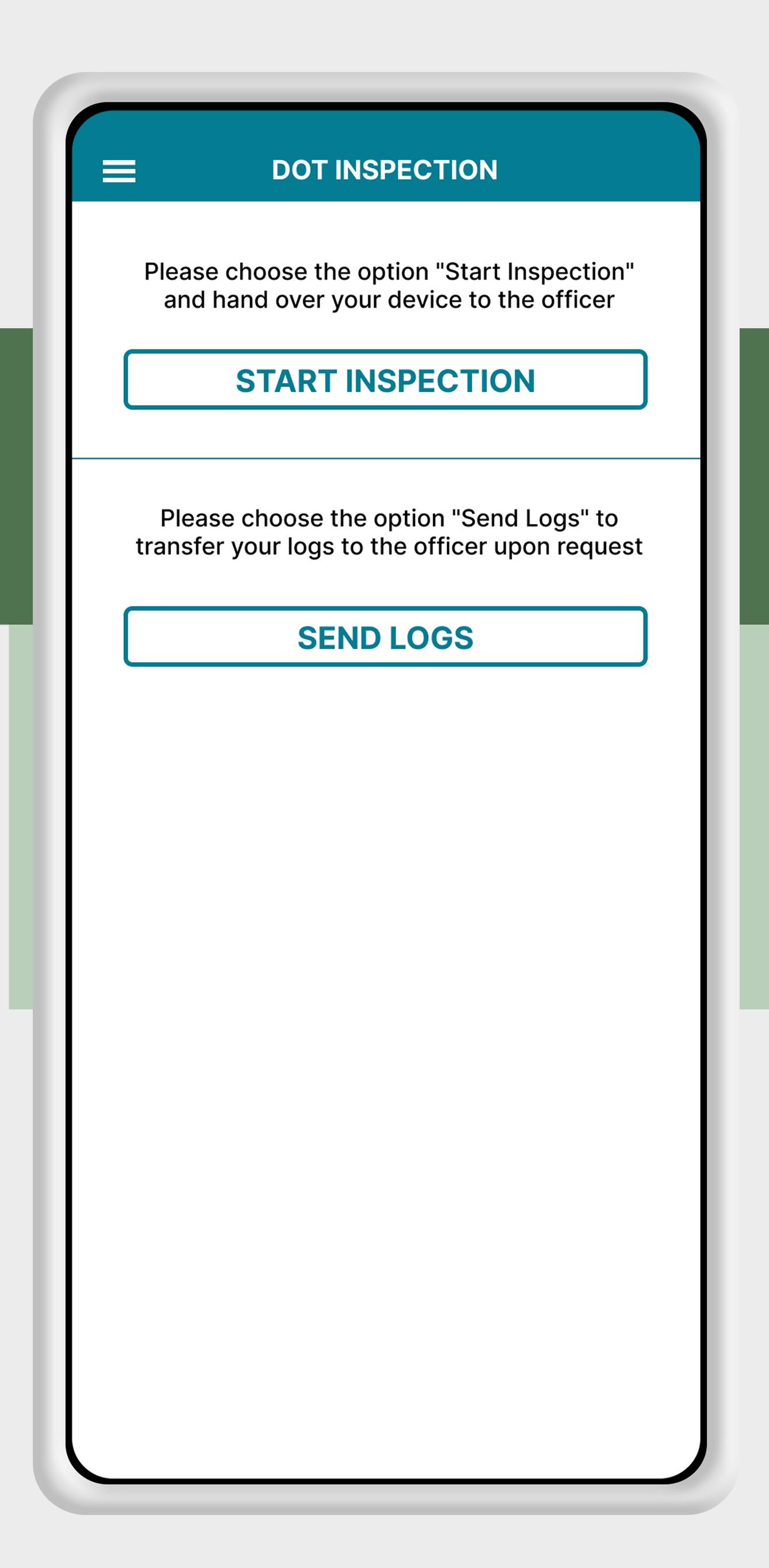Open the hamburger drawer menu
This screenshot has height=1568, width=769.
coord(119,171)
